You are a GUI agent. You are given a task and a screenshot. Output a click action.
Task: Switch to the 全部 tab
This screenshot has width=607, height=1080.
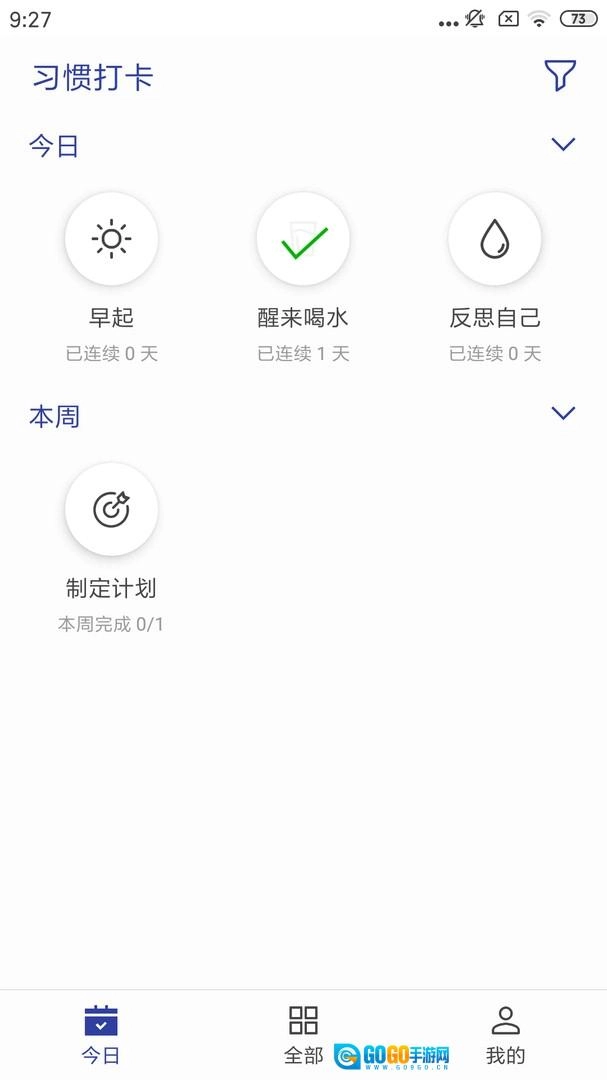(x=303, y=1034)
